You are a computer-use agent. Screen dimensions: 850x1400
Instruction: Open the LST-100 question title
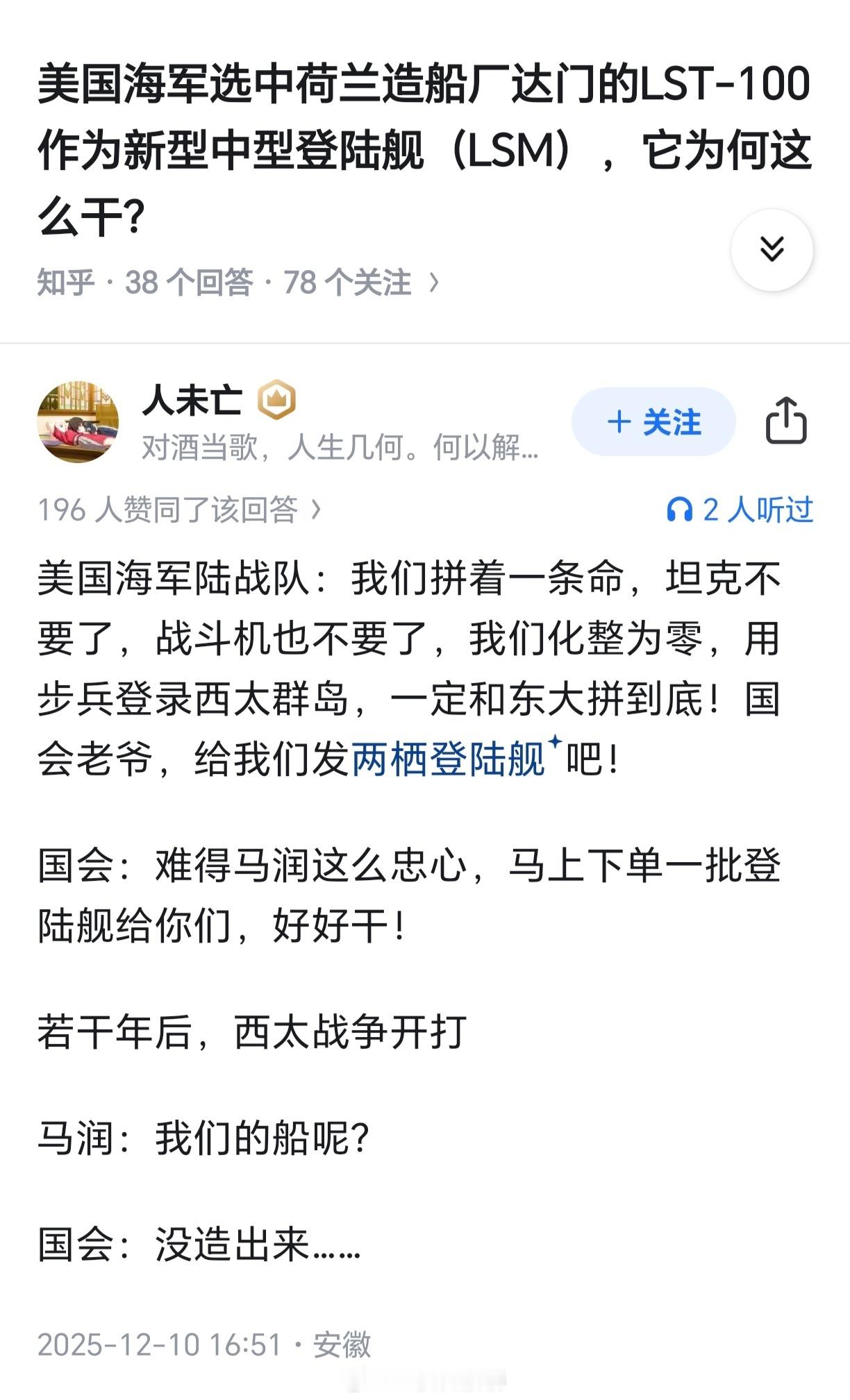[x=417, y=139]
